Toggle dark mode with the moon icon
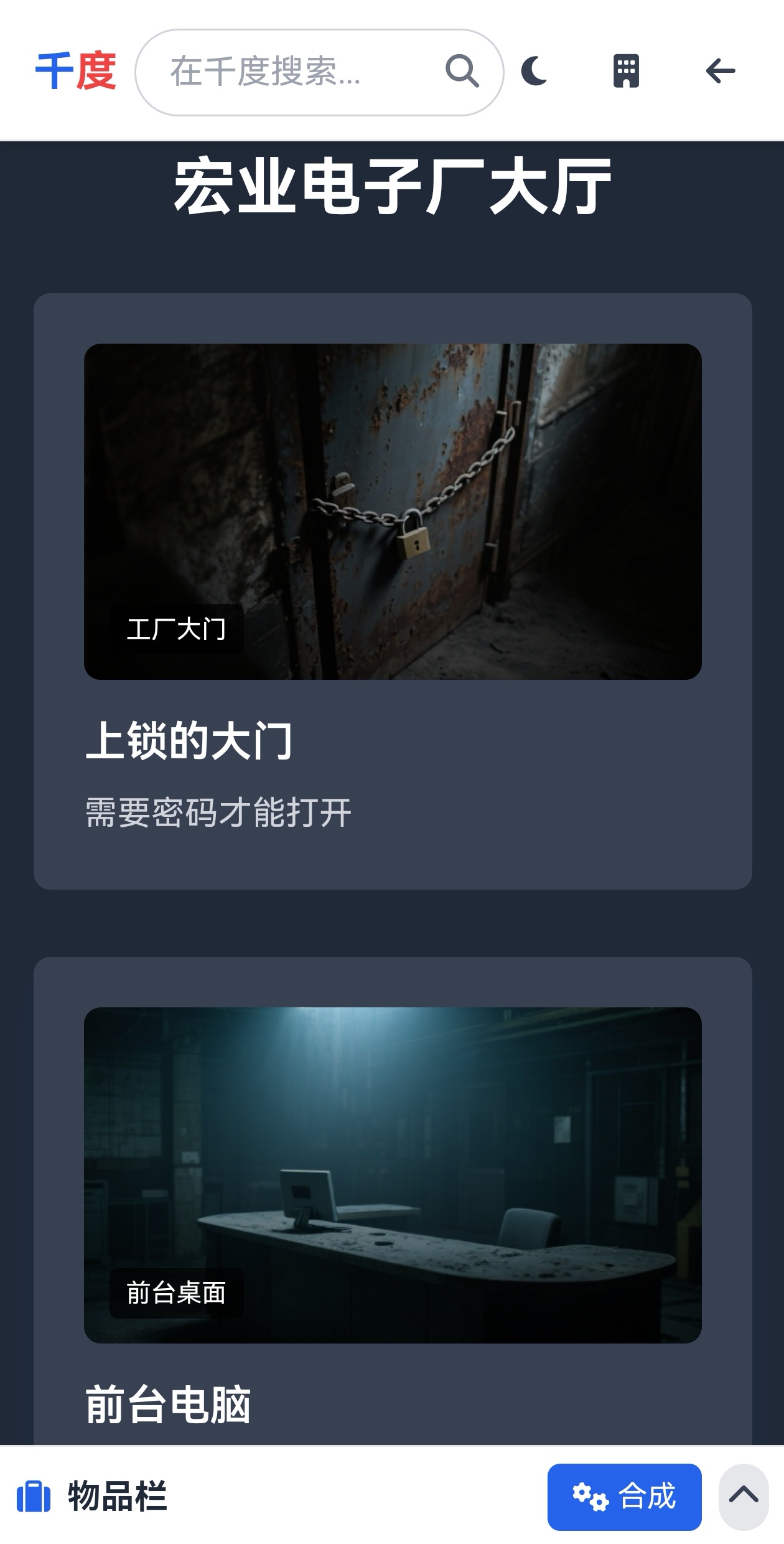Image resolution: width=784 pixels, height=1544 pixels. [x=534, y=71]
